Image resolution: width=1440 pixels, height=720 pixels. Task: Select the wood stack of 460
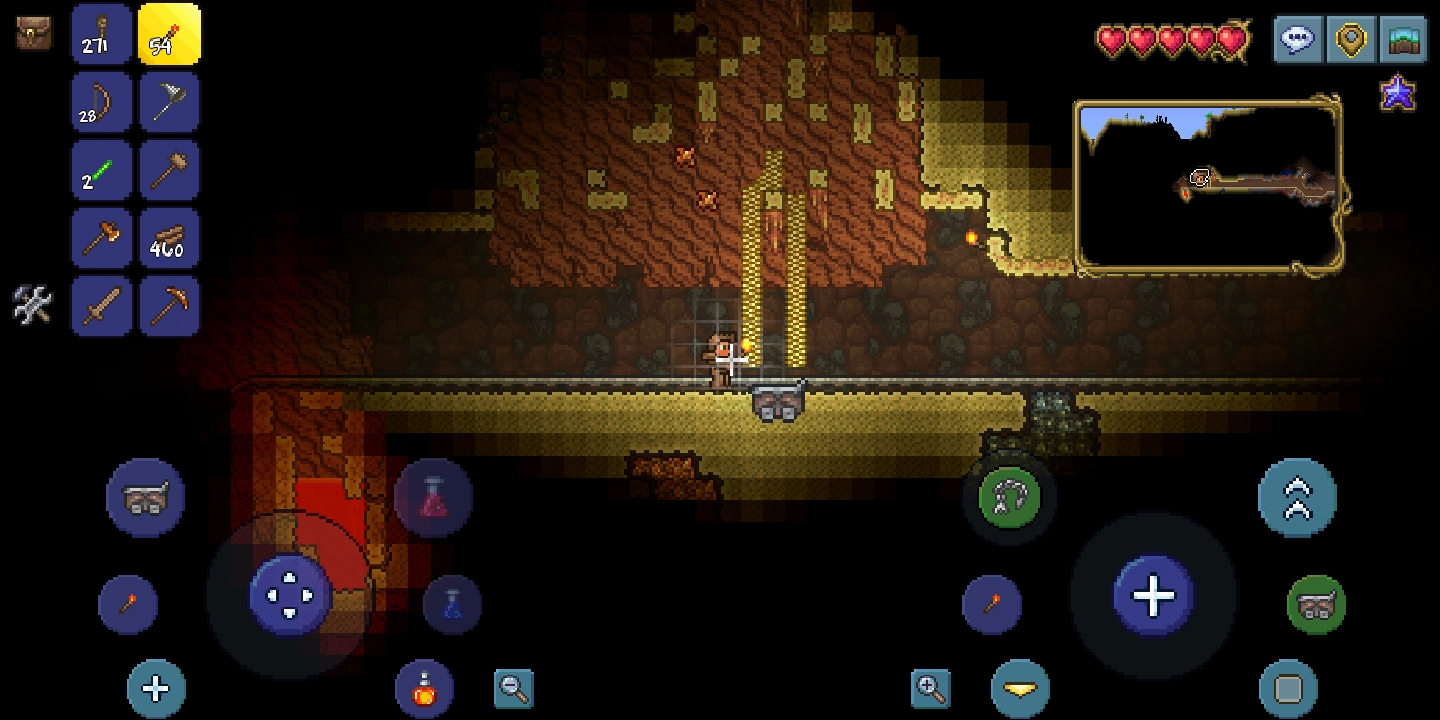169,238
